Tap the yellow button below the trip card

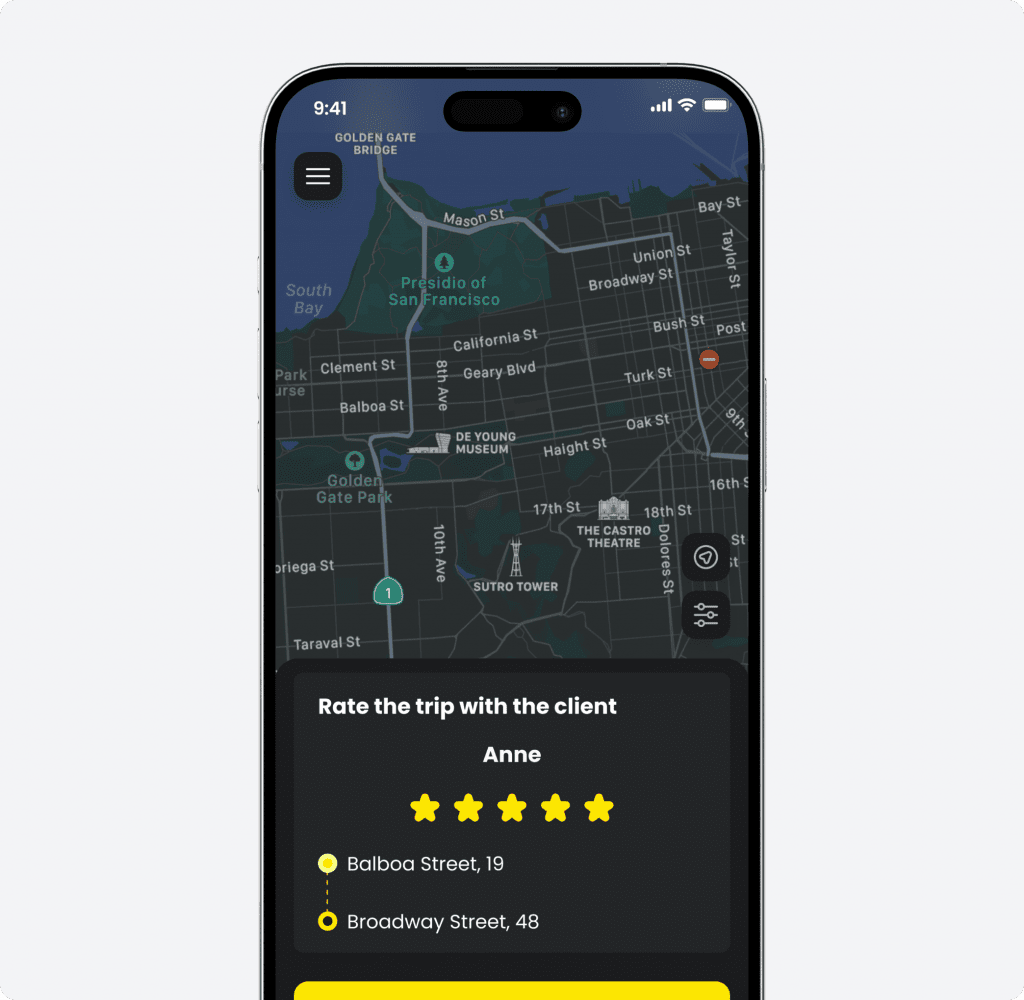click(x=512, y=990)
